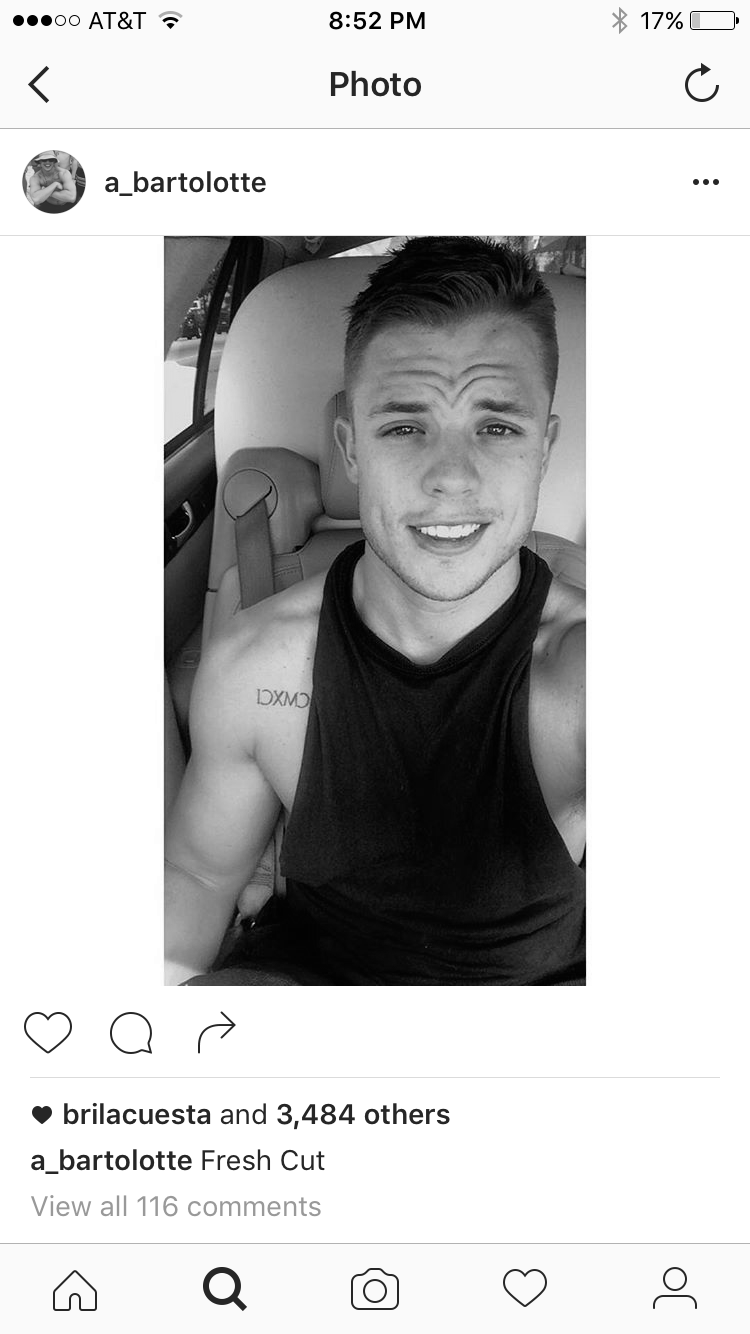Open the post's three-dot options menu

(x=705, y=182)
